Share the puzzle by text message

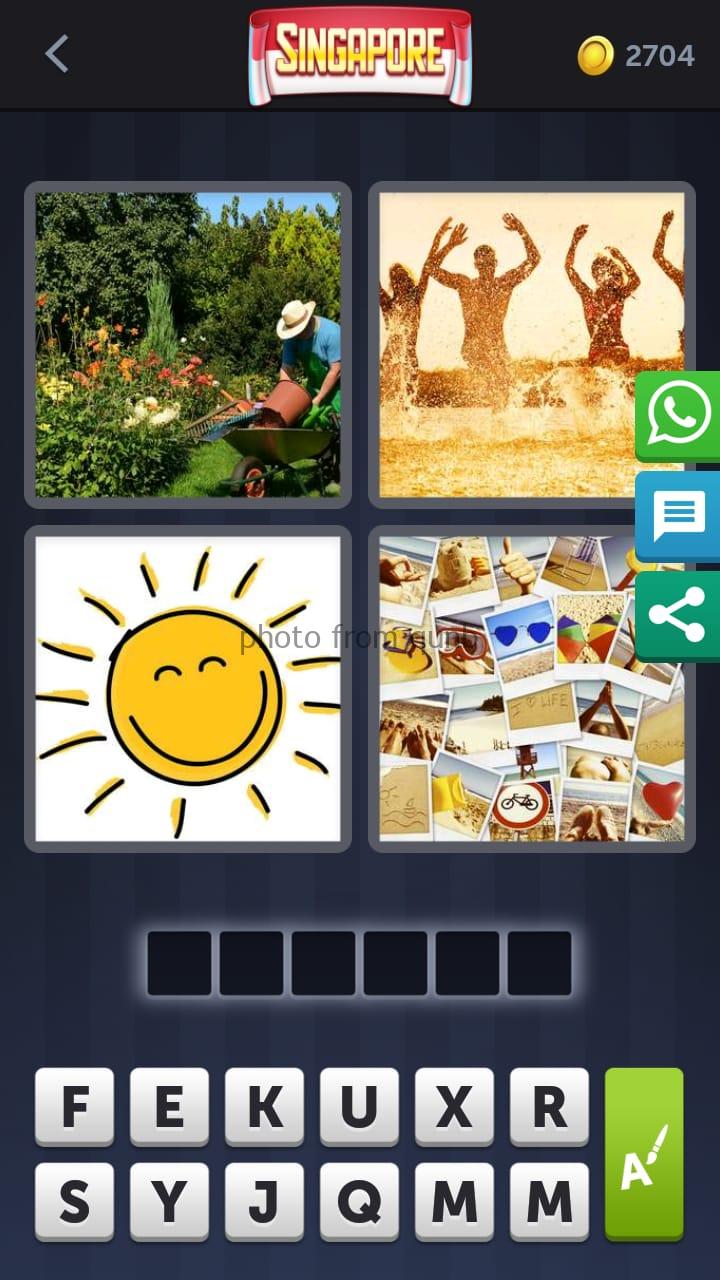point(679,516)
